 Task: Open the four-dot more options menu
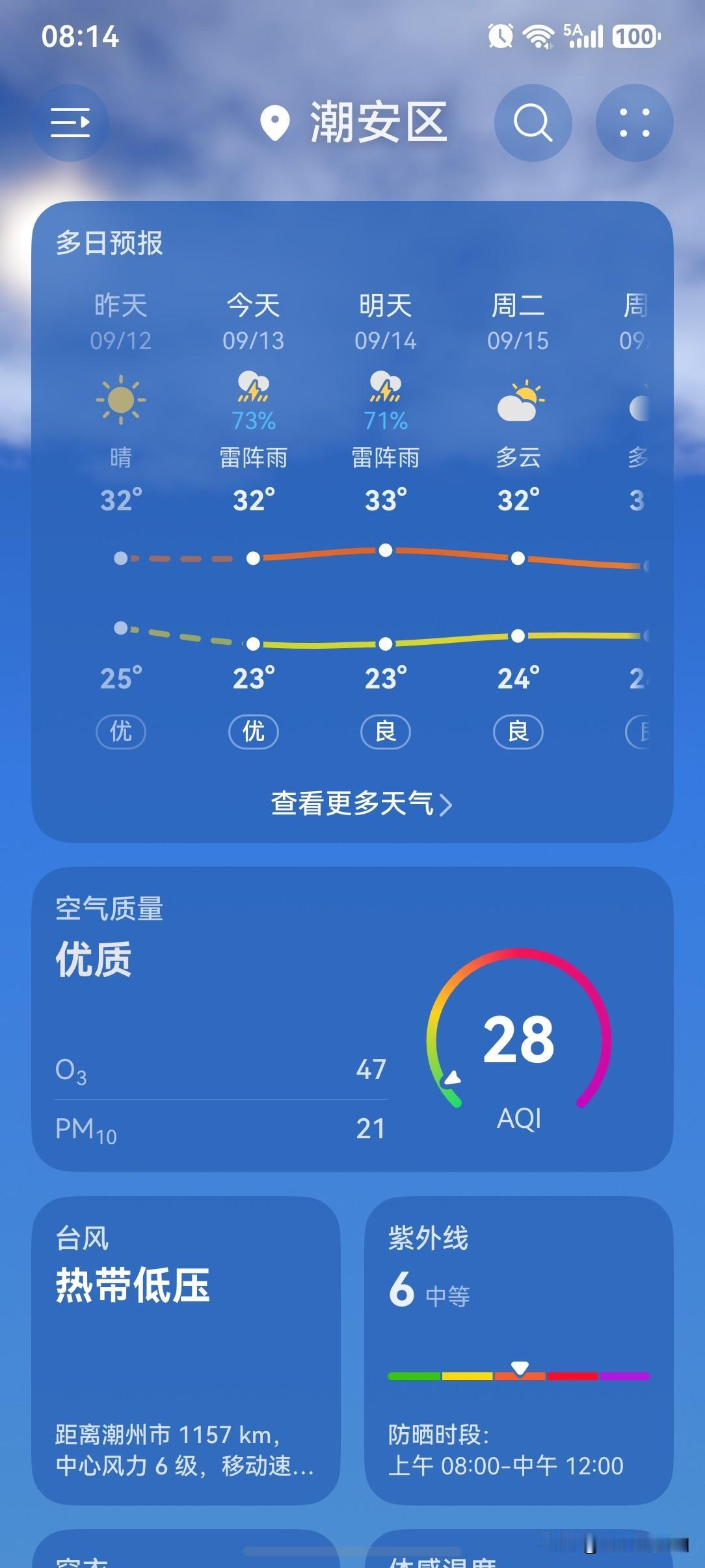pyautogui.click(x=634, y=123)
